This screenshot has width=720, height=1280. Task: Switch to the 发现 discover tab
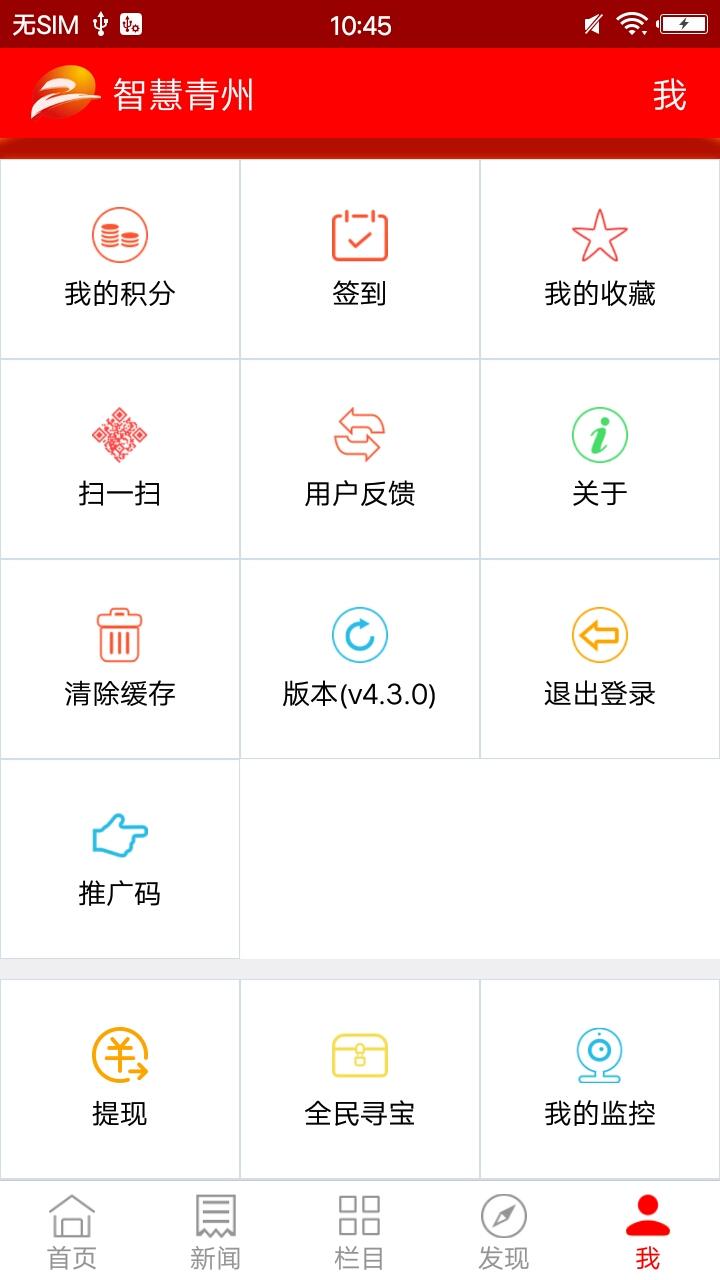504,1231
